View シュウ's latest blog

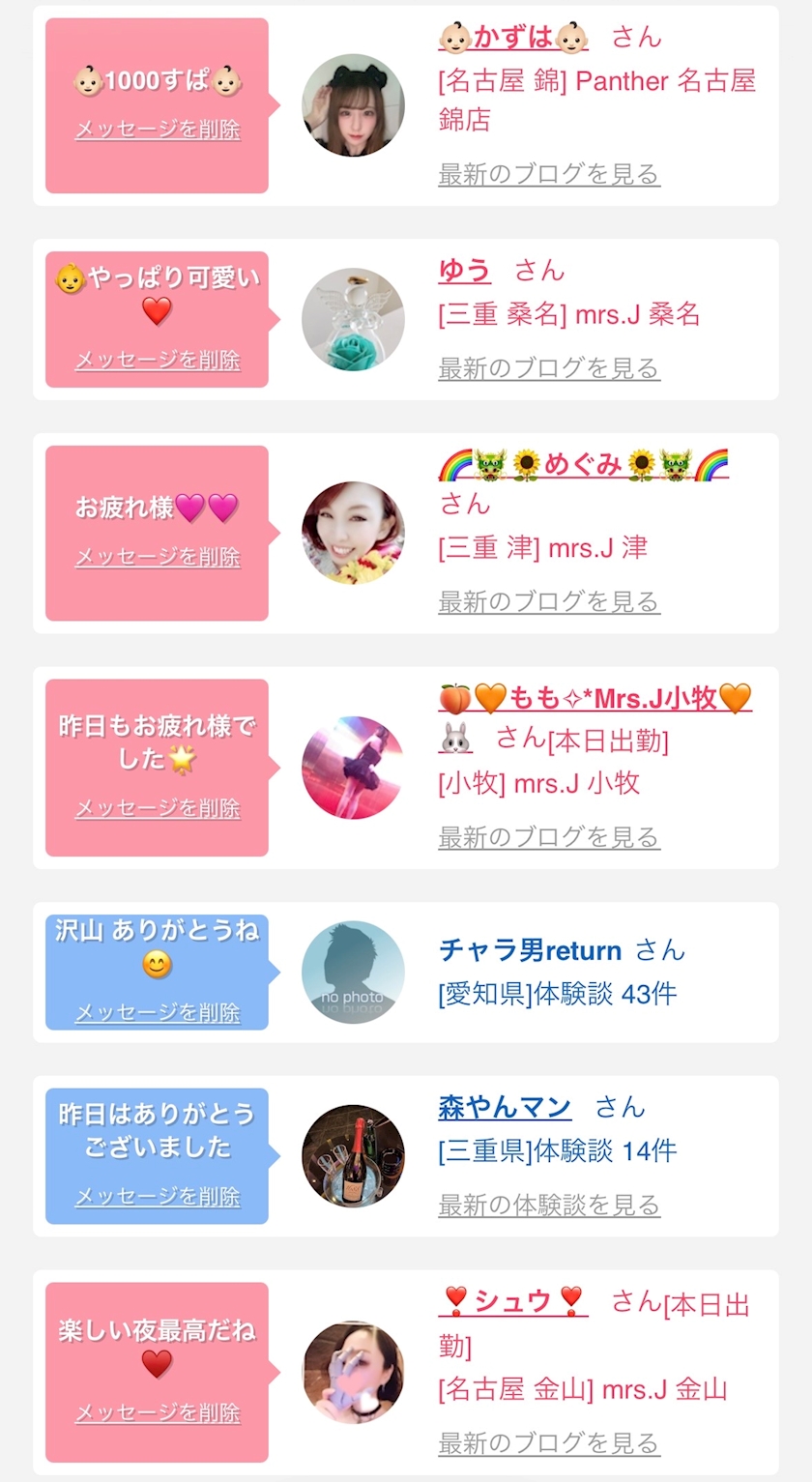pyautogui.click(x=548, y=1443)
